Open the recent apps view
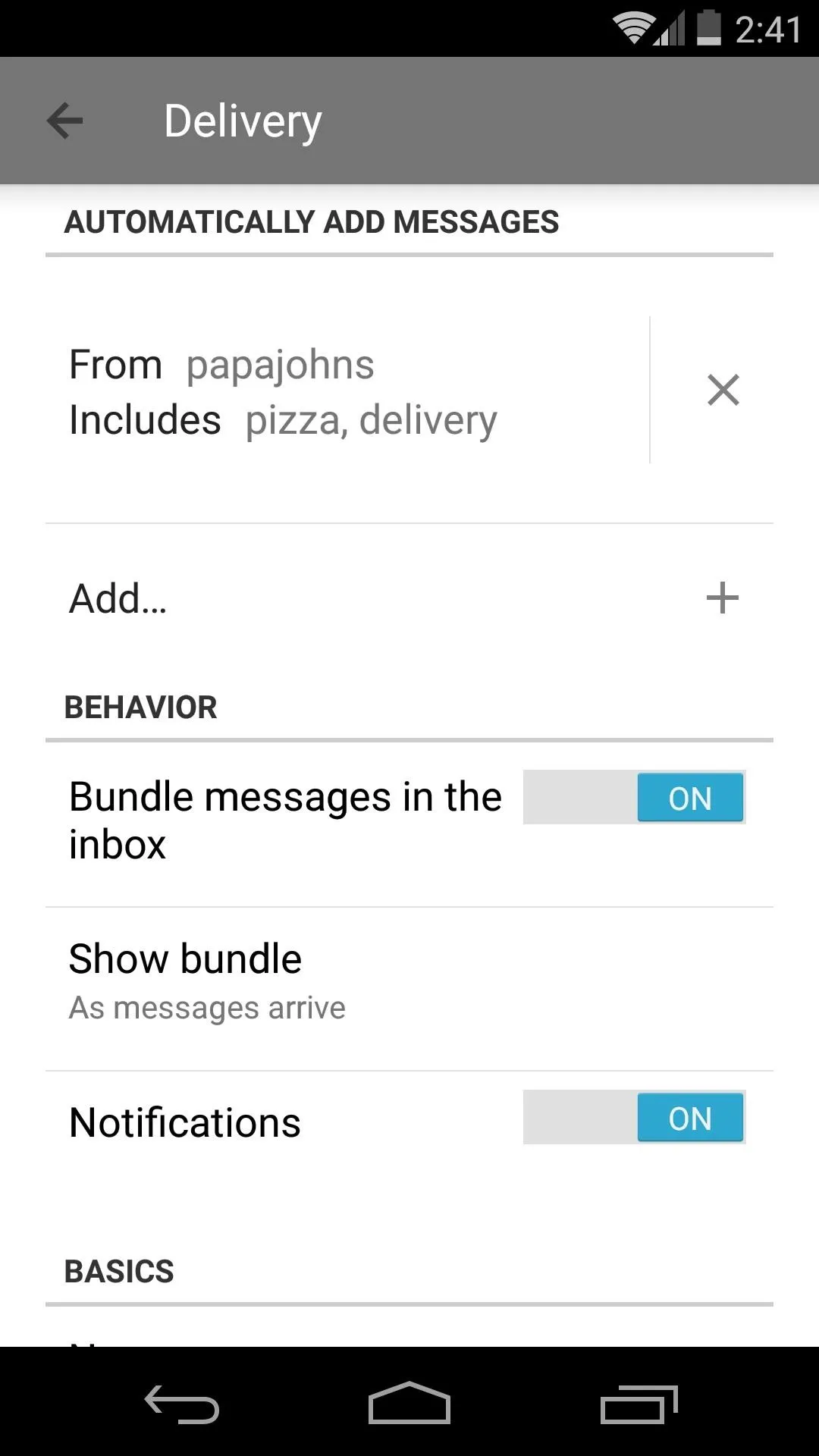Screen dimensions: 819x1456 (639, 1404)
